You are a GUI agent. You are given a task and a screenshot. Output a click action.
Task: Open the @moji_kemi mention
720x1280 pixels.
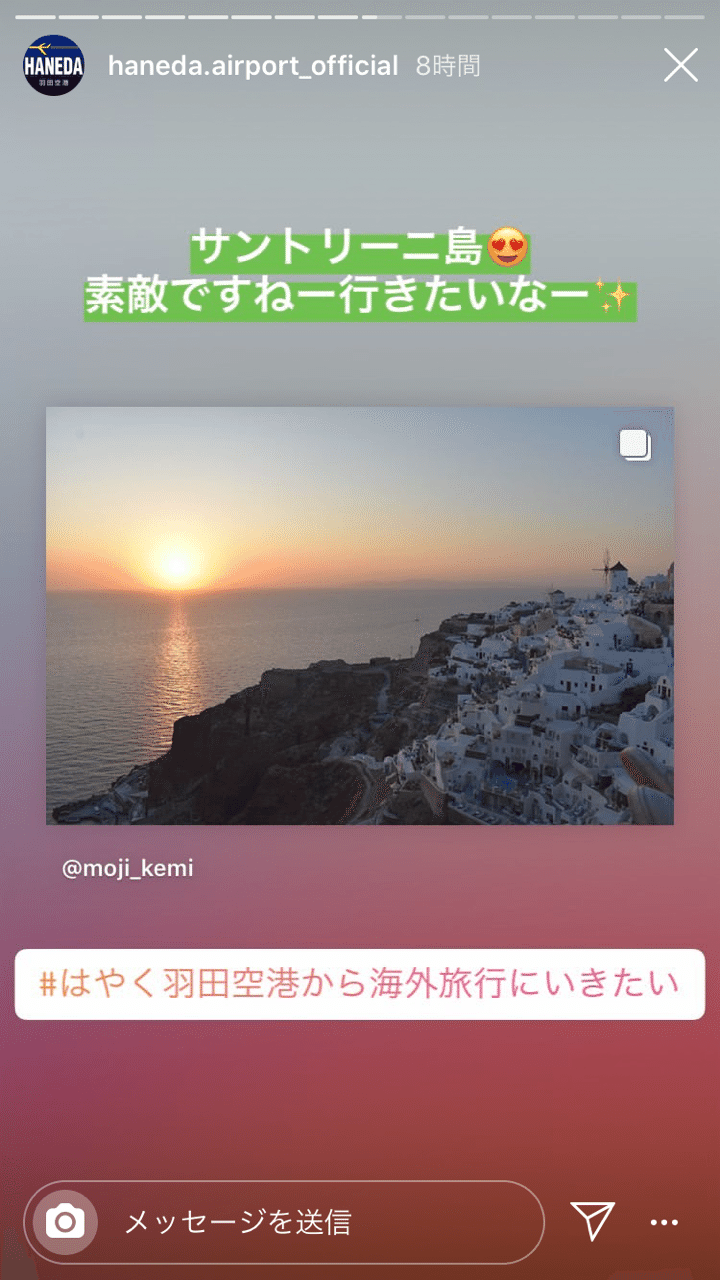tap(128, 869)
